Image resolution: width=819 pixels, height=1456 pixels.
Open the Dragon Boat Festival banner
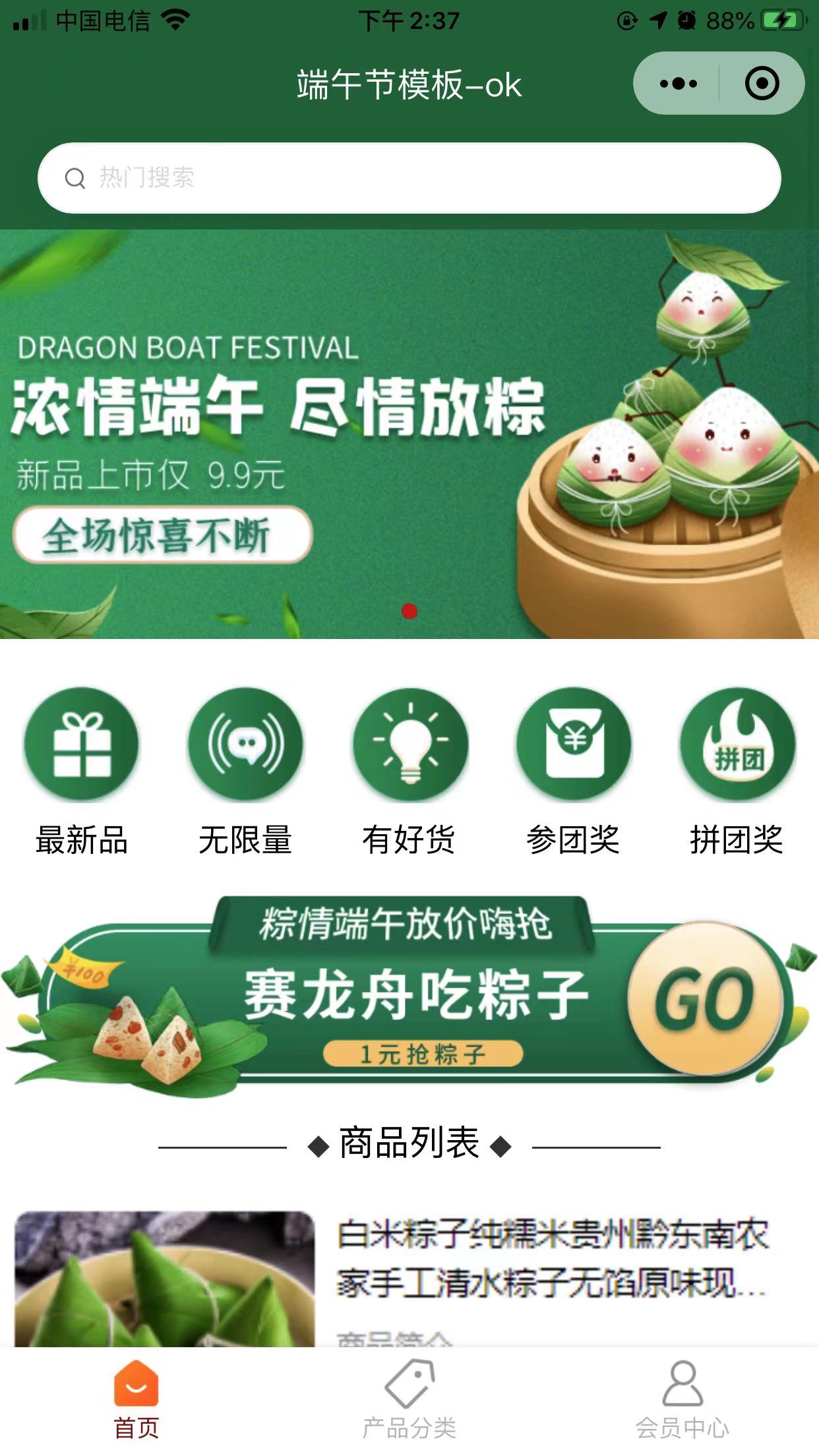point(409,434)
